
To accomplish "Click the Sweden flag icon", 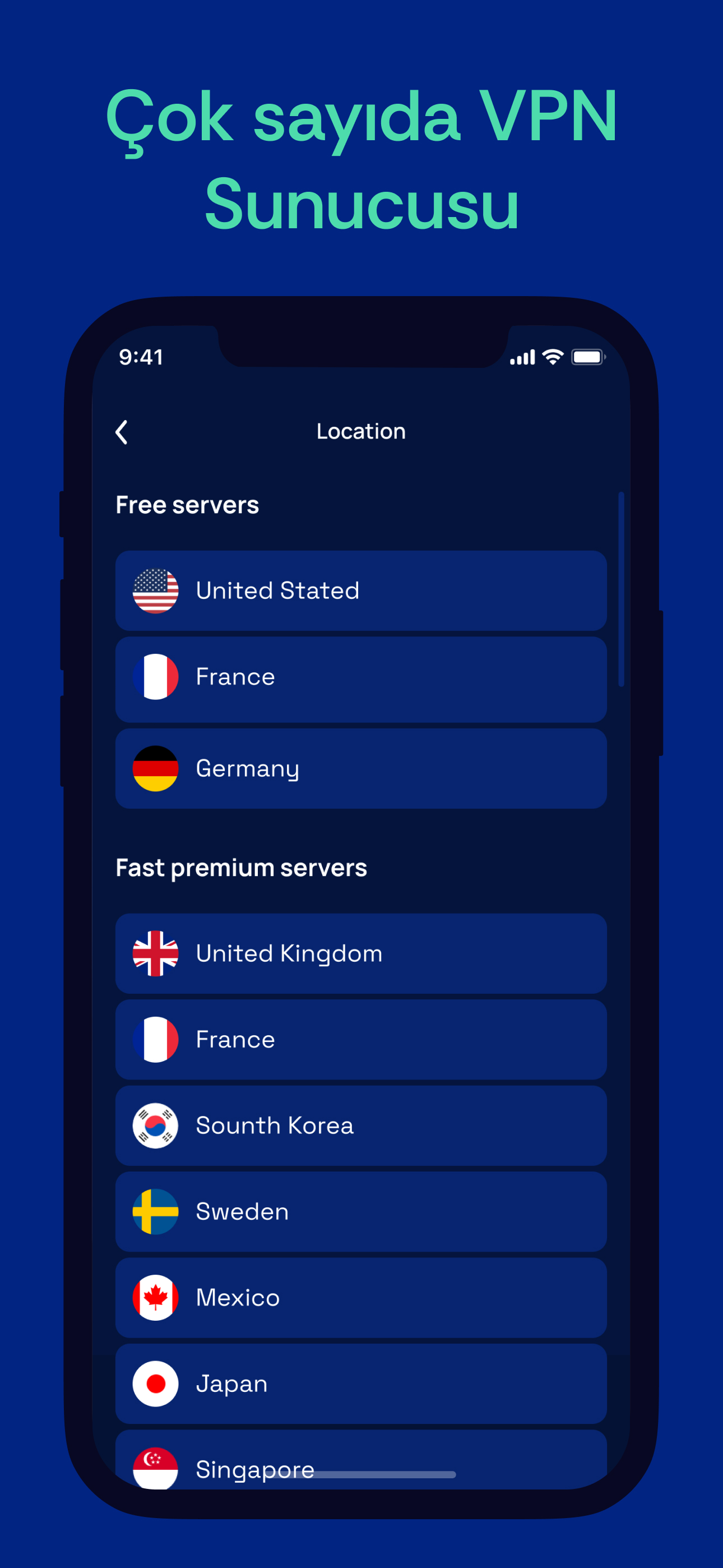I will click(x=156, y=1211).
